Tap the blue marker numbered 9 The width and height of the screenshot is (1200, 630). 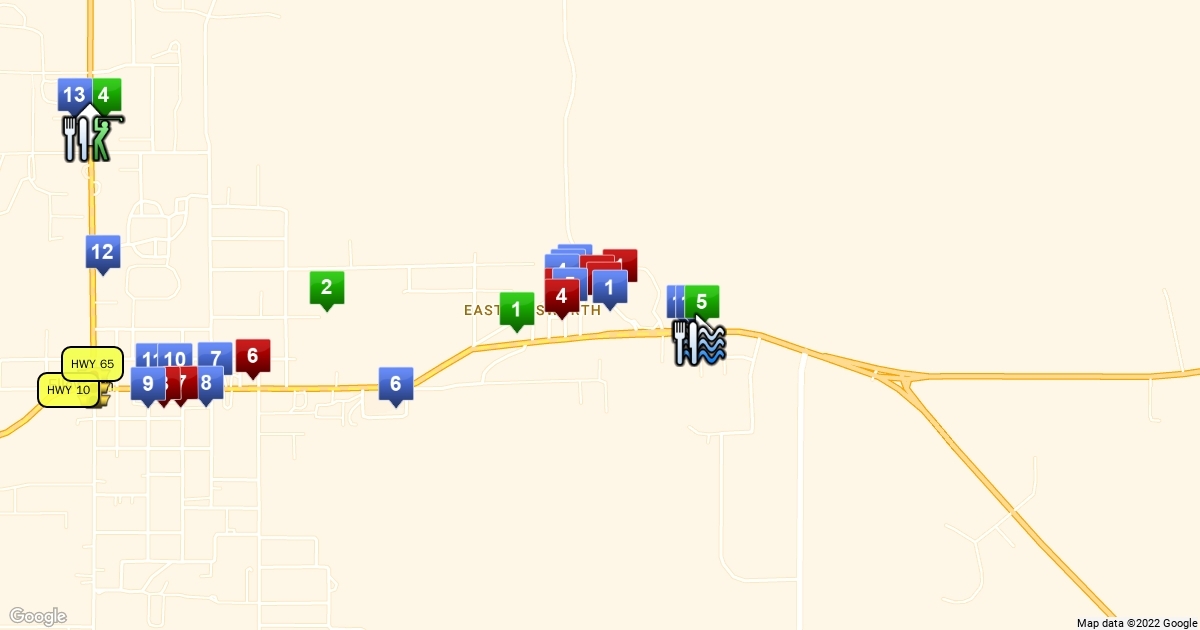(x=147, y=383)
